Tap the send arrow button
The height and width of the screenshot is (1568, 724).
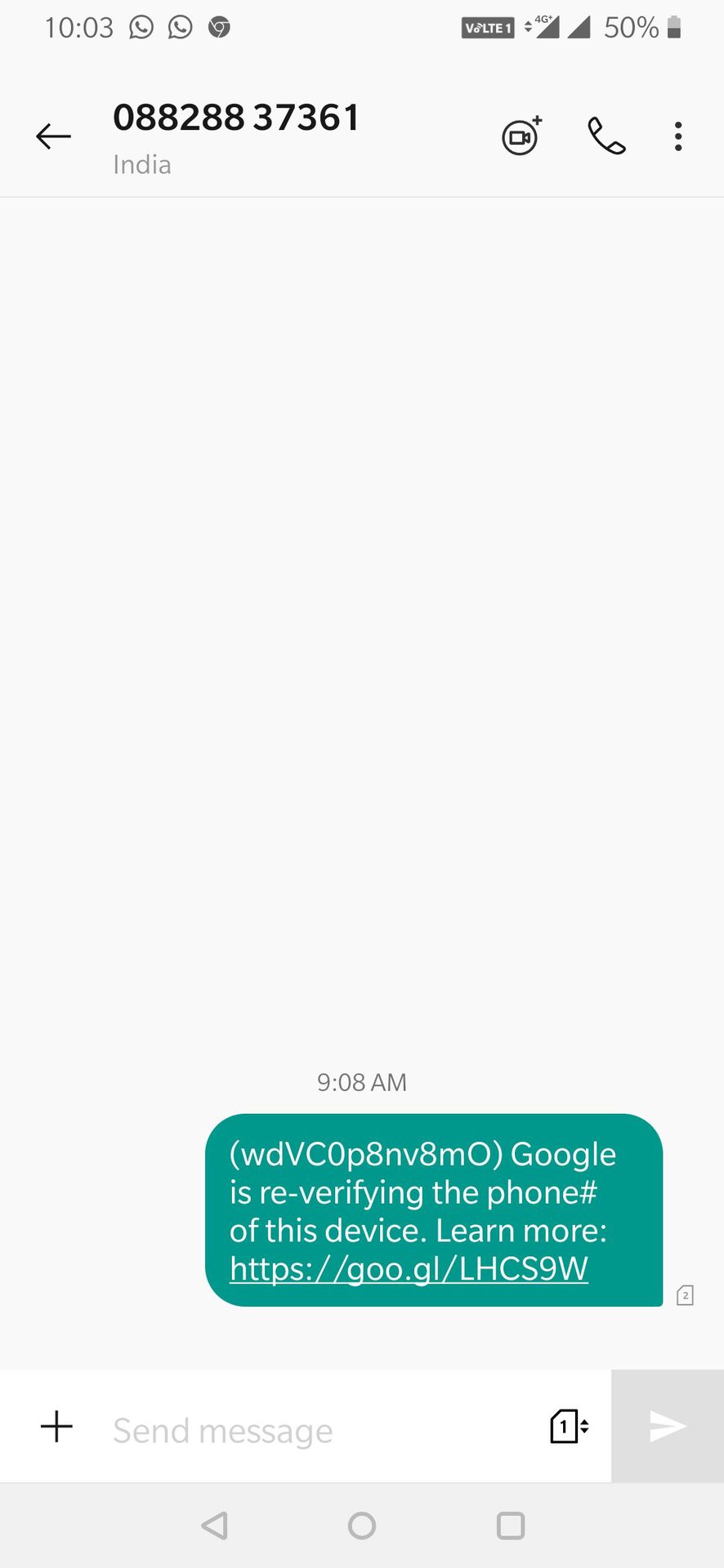(668, 1427)
